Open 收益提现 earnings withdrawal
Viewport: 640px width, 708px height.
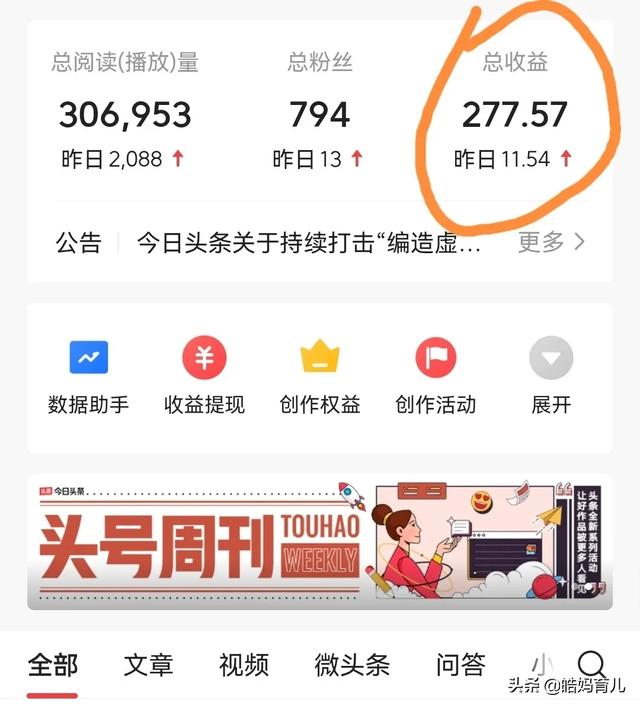click(x=204, y=375)
